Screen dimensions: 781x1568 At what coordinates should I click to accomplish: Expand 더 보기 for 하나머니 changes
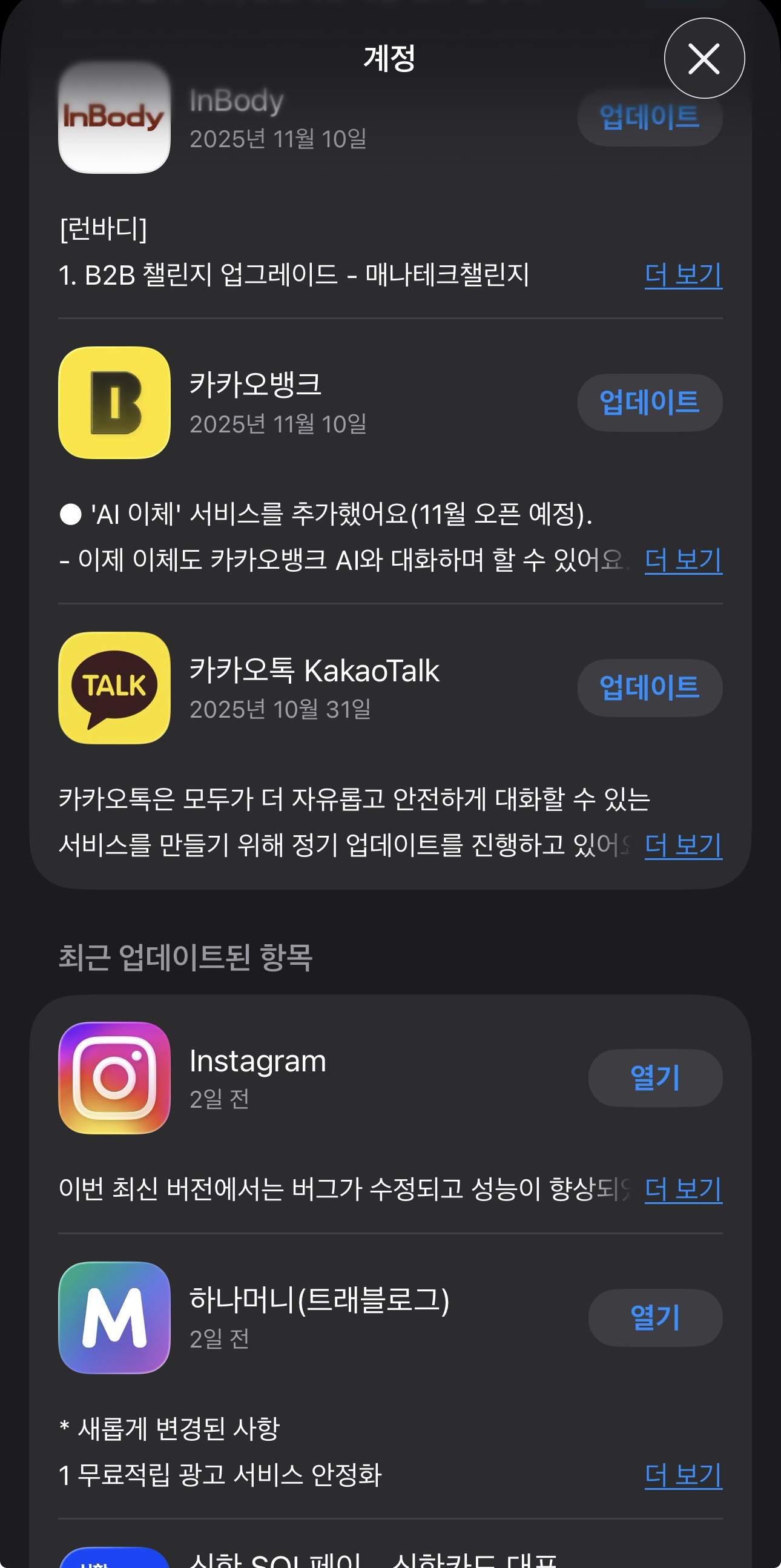[x=683, y=1475]
